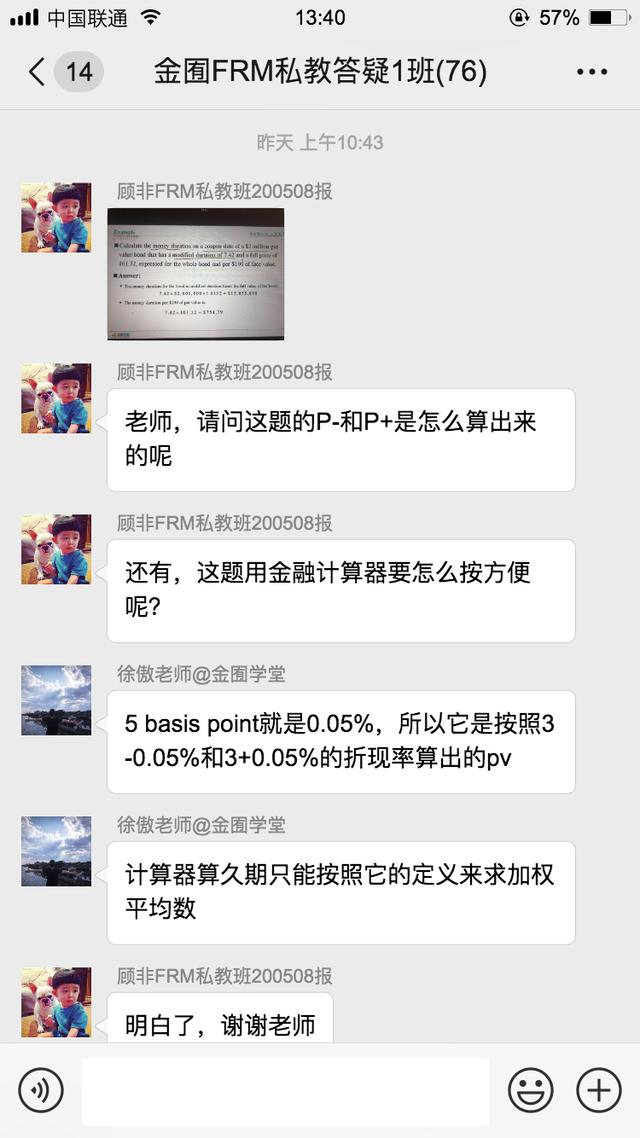This screenshot has width=640, height=1138.
Task: Open the plus attachments menu
Action: click(x=599, y=1090)
